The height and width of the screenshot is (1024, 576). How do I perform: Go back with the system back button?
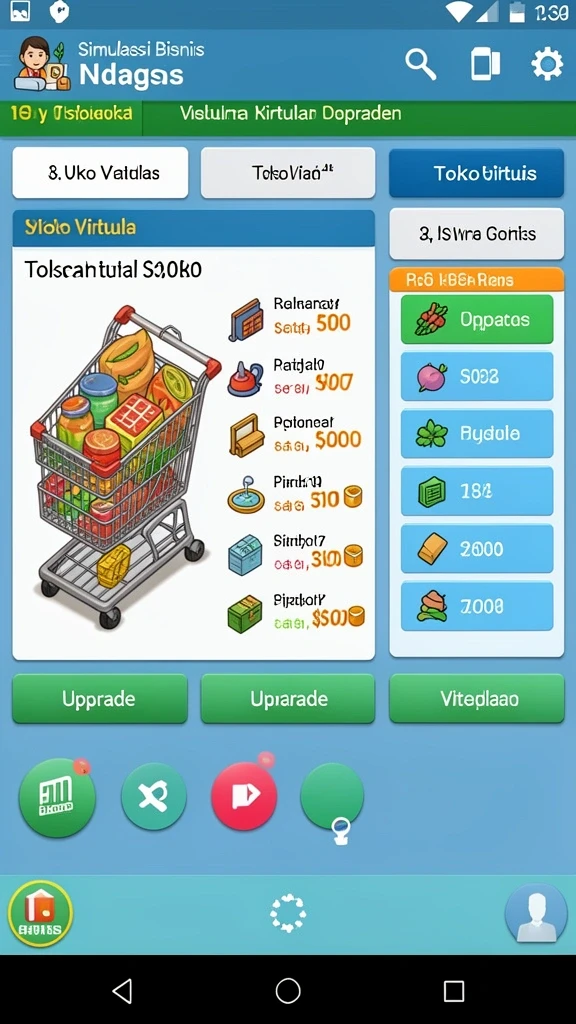coord(122,991)
